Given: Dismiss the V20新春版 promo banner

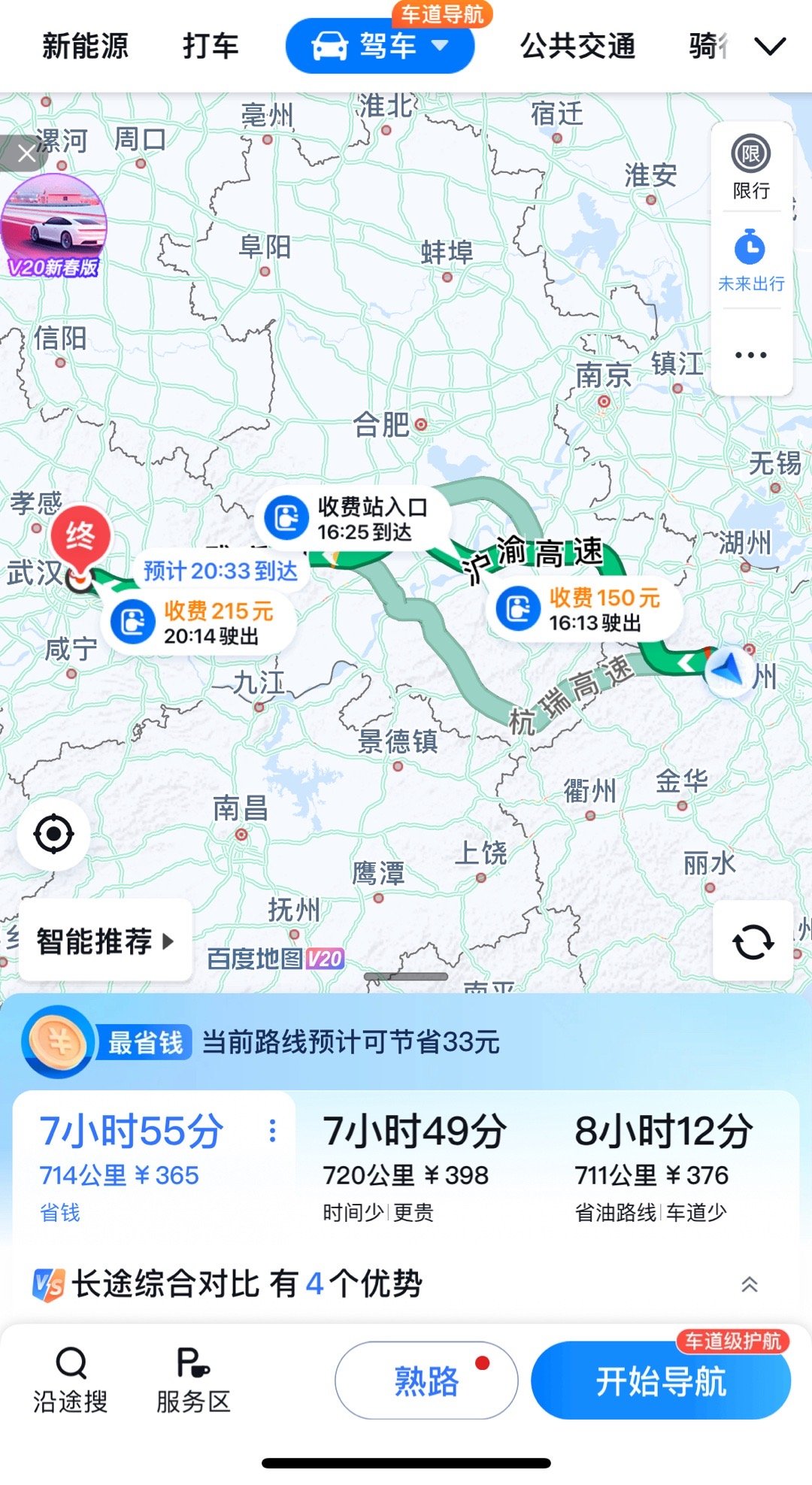Looking at the screenshot, I should (x=27, y=153).
